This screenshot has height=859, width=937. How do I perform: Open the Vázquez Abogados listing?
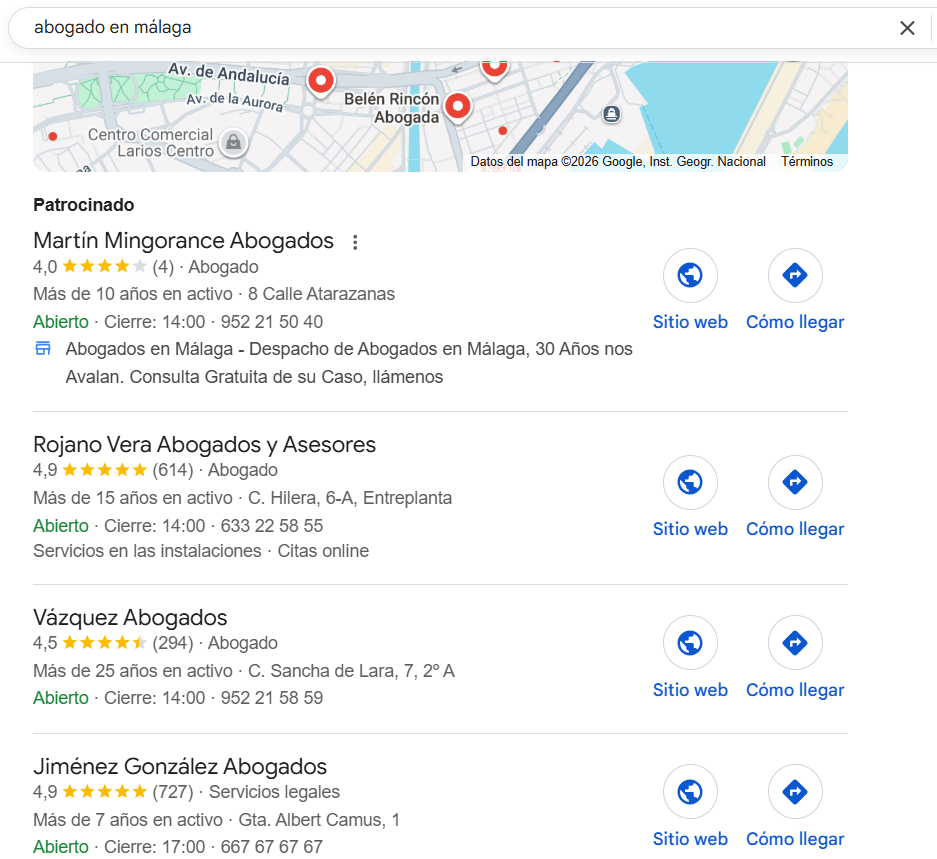130,617
